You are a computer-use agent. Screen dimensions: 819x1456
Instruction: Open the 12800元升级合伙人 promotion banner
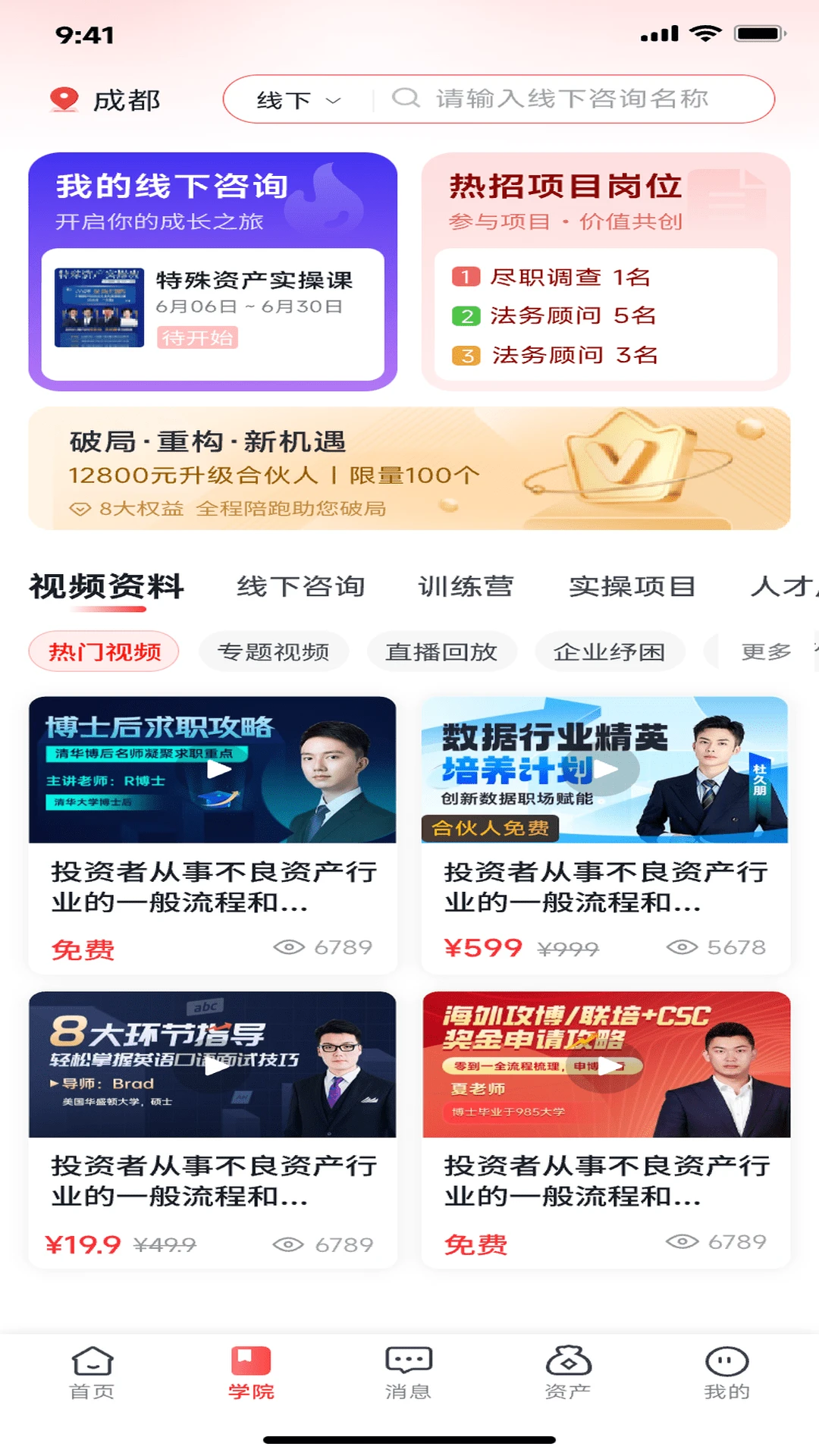tap(409, 468)
